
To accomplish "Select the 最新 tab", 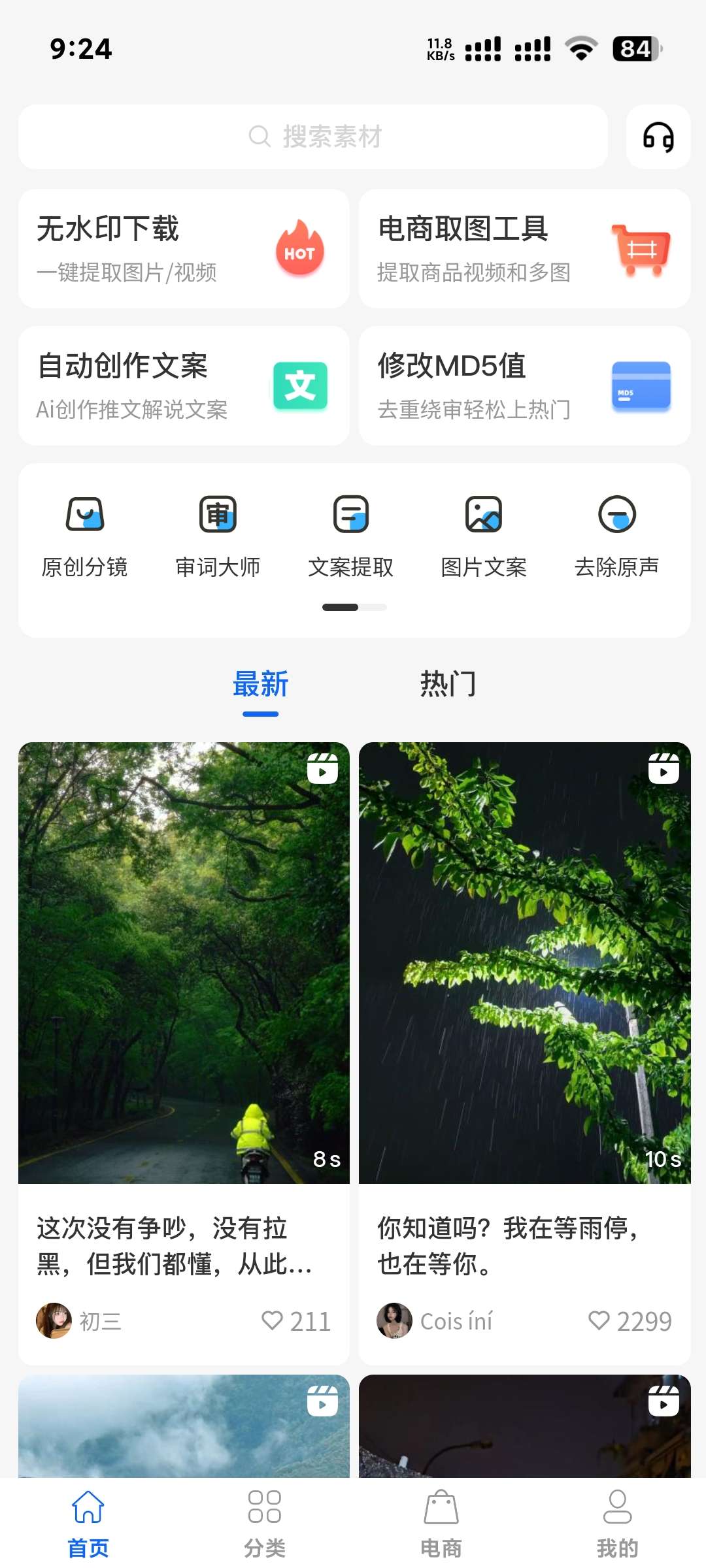I will (x=260, y=684).
